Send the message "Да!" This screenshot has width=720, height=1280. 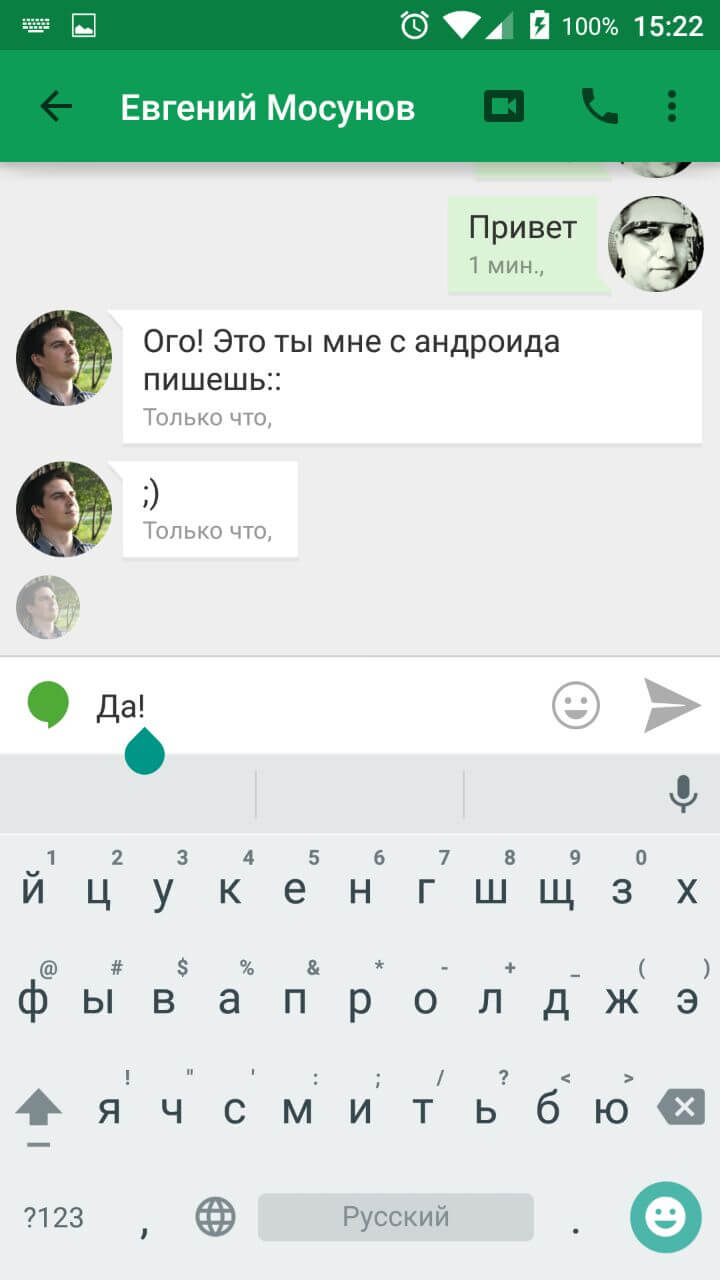pyautogui.click(x=671, y=706)
